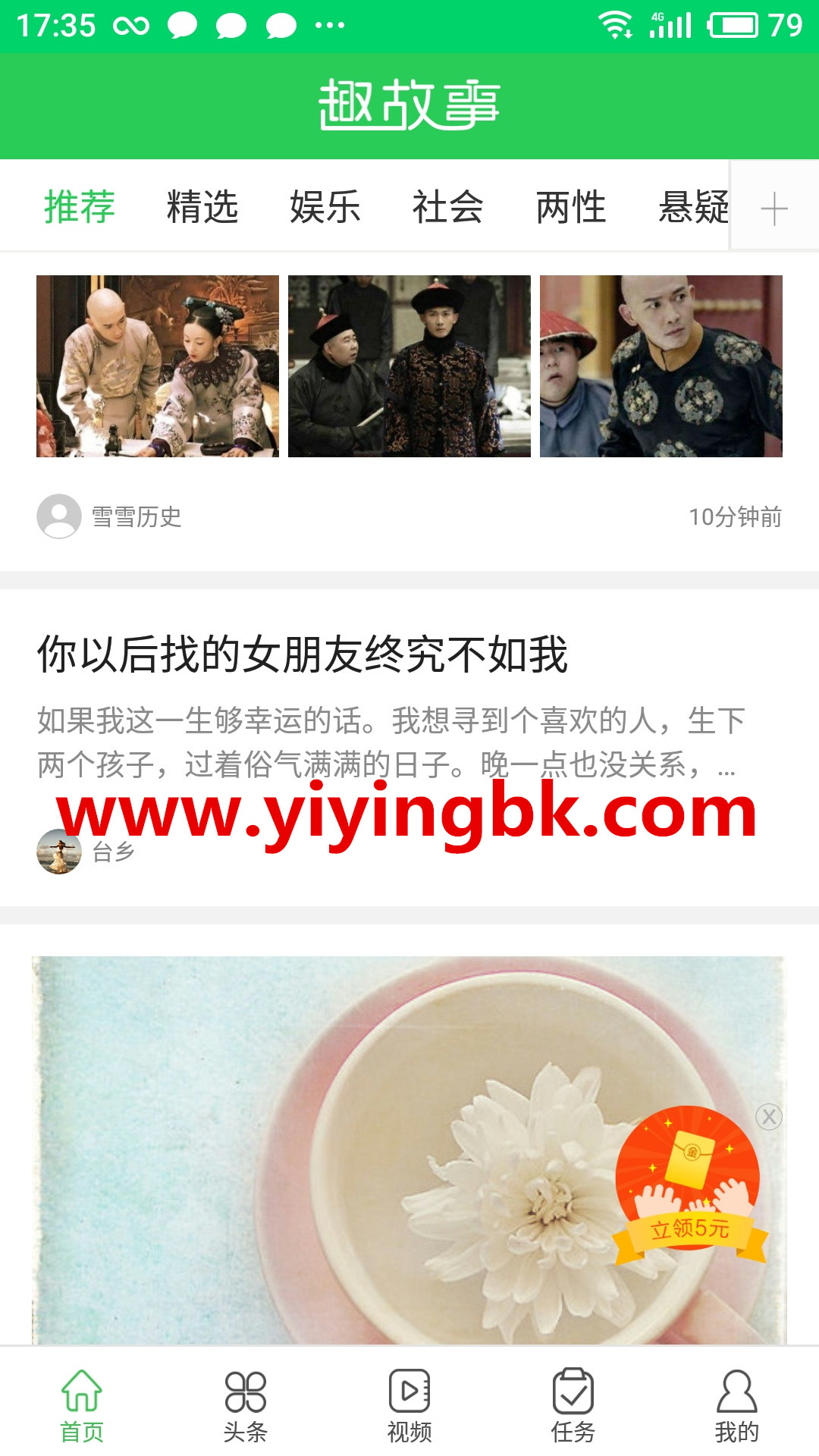Open the article with the white flower image

[303, 1137]
